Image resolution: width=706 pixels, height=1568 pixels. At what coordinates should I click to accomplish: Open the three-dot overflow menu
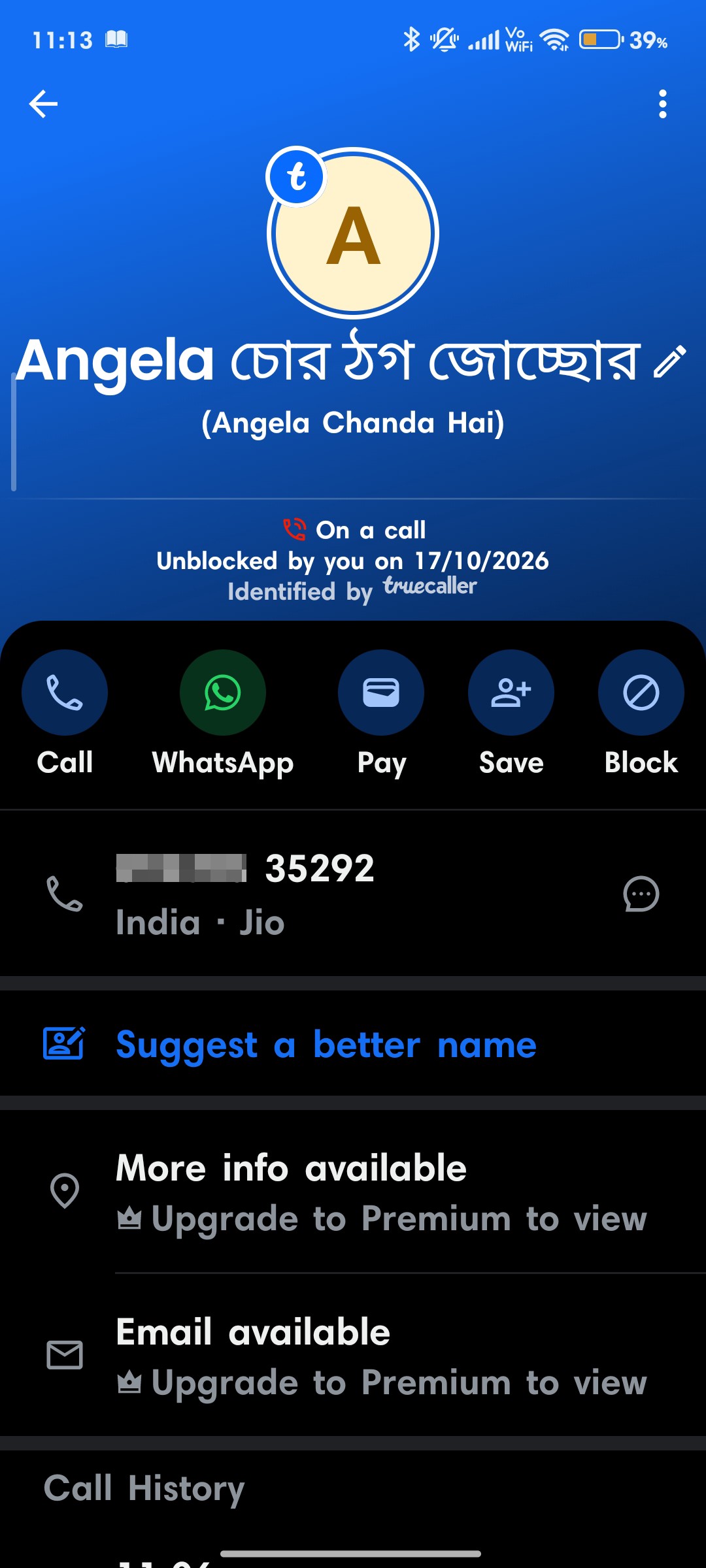click(663, 104)
